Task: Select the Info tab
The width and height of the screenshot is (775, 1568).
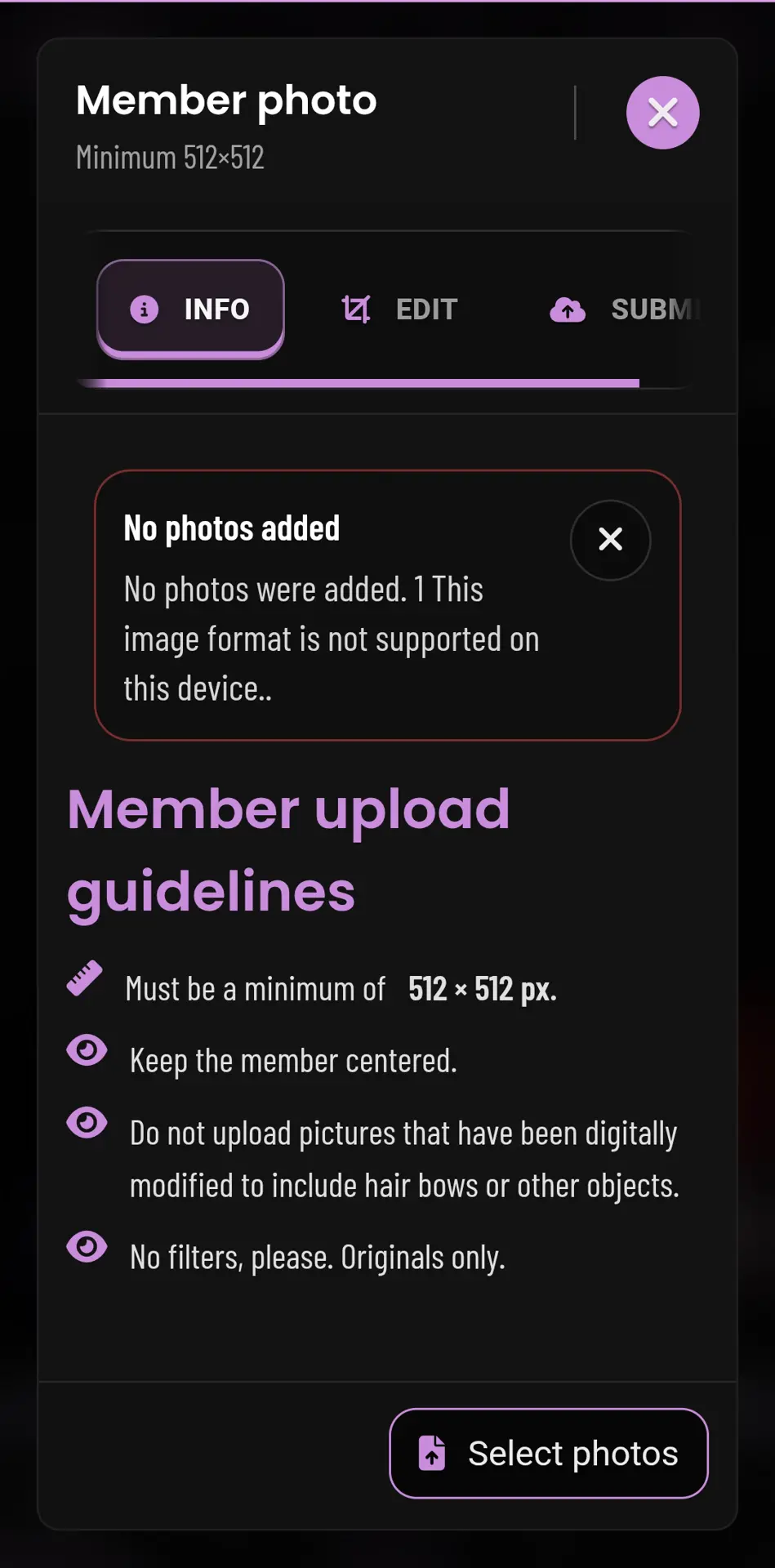Action: (x=190, y=309)
